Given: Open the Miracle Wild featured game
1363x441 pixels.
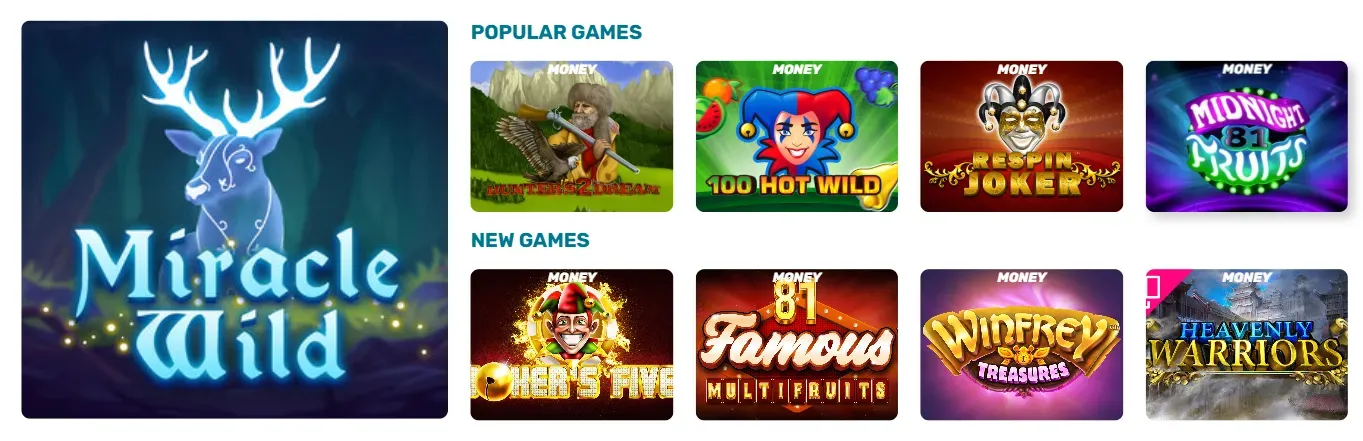Looking at the screenshot, I should 234,220.
